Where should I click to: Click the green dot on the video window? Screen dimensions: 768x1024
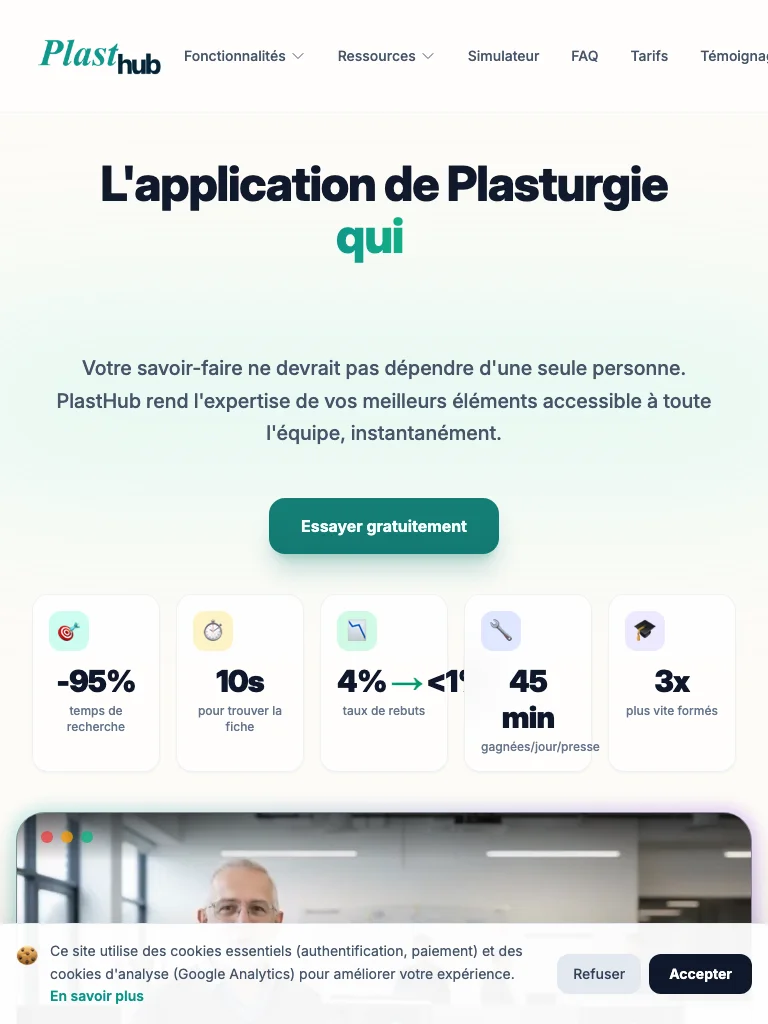pyautogui.click(x=89, y=837)
